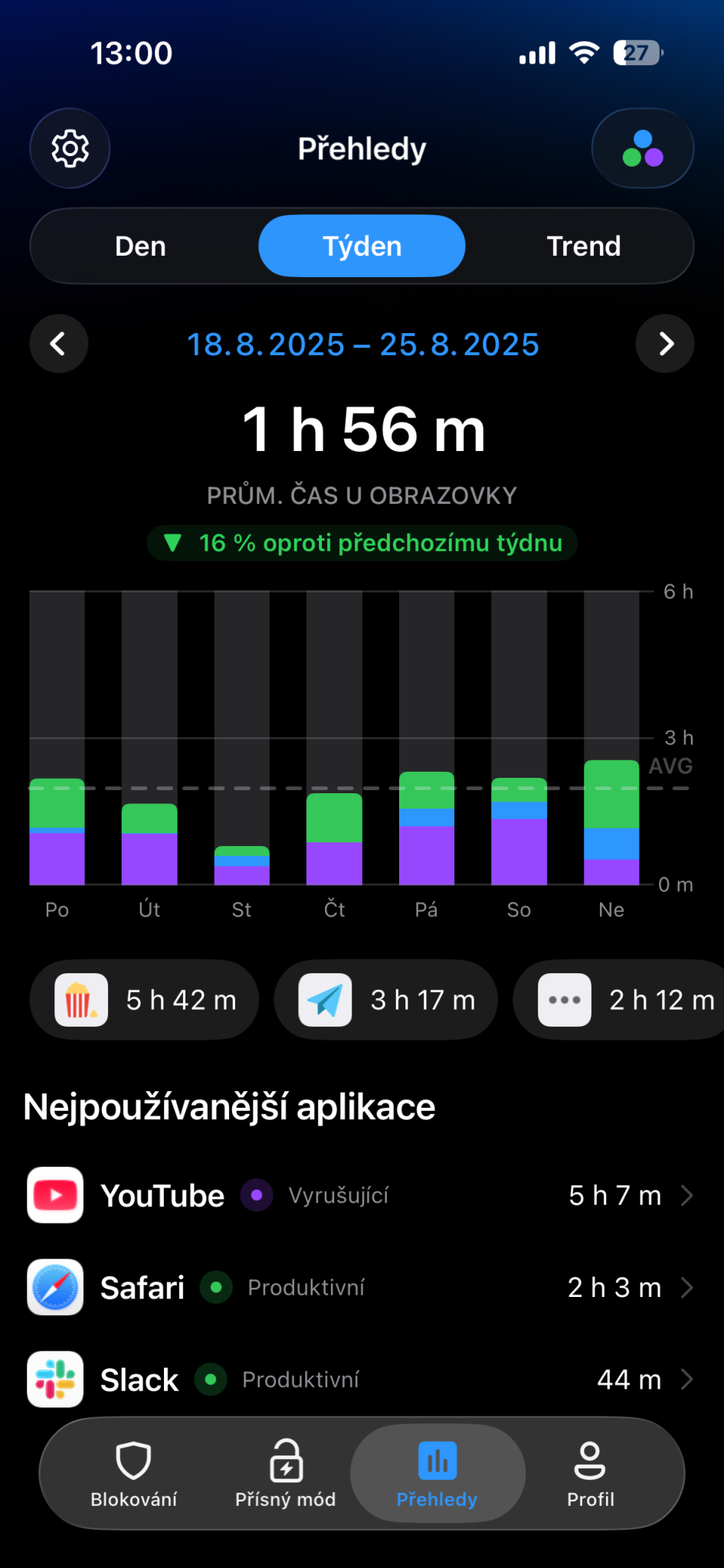724x1568 pixels.
Task: Switch to the Den tab
Action: (x=140, y=246)
